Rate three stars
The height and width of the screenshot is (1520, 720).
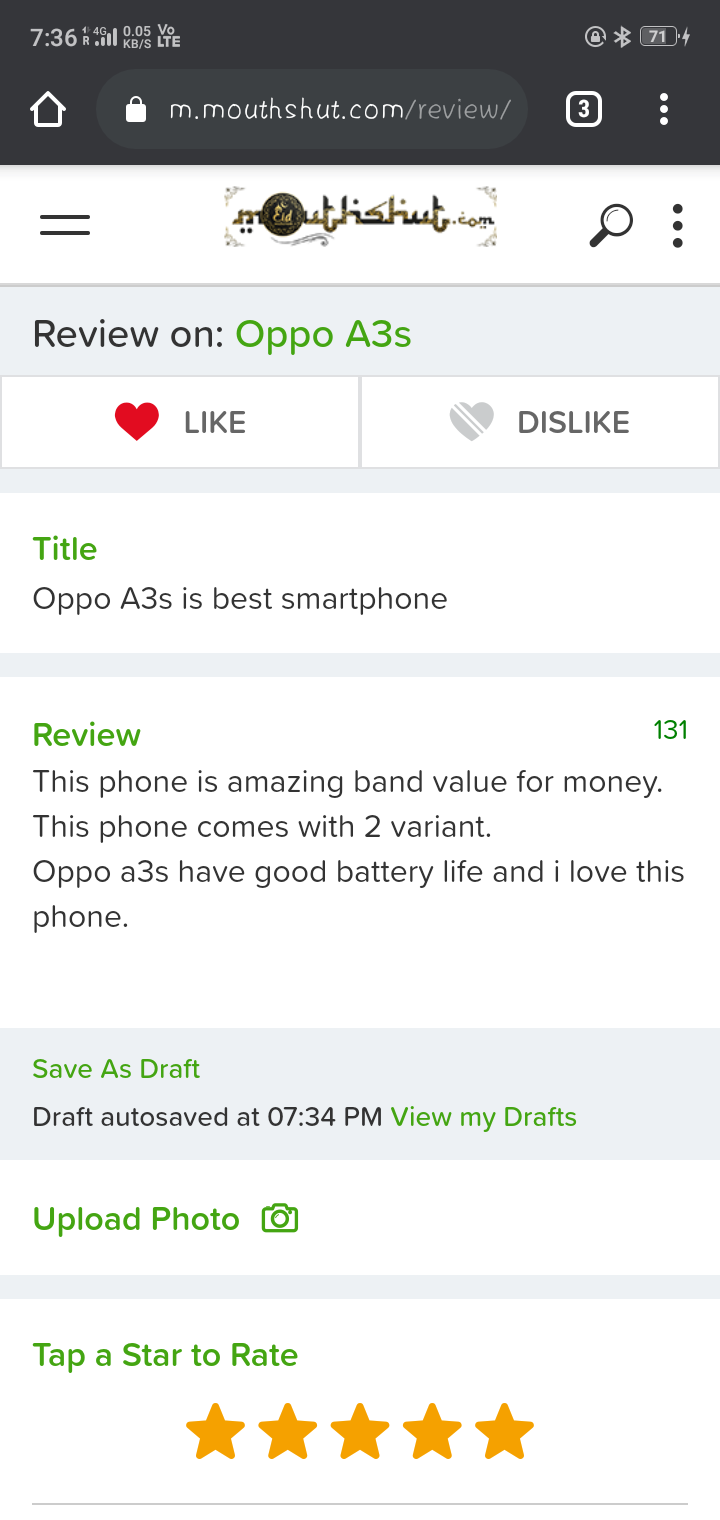coord(360,1432)
